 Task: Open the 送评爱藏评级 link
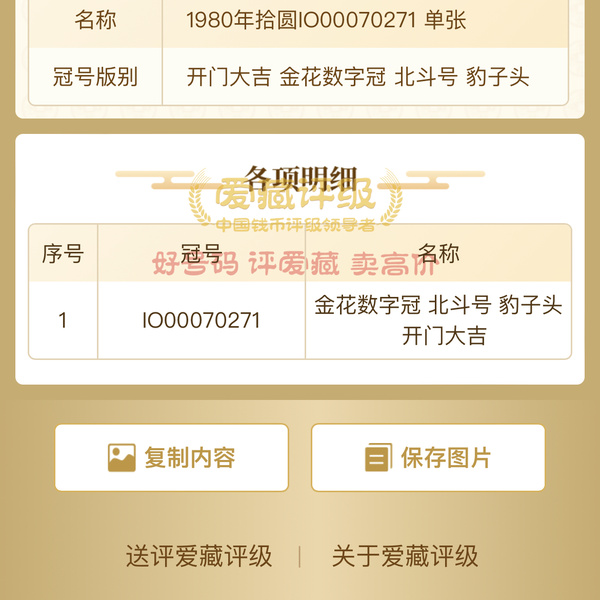[199, 556]
